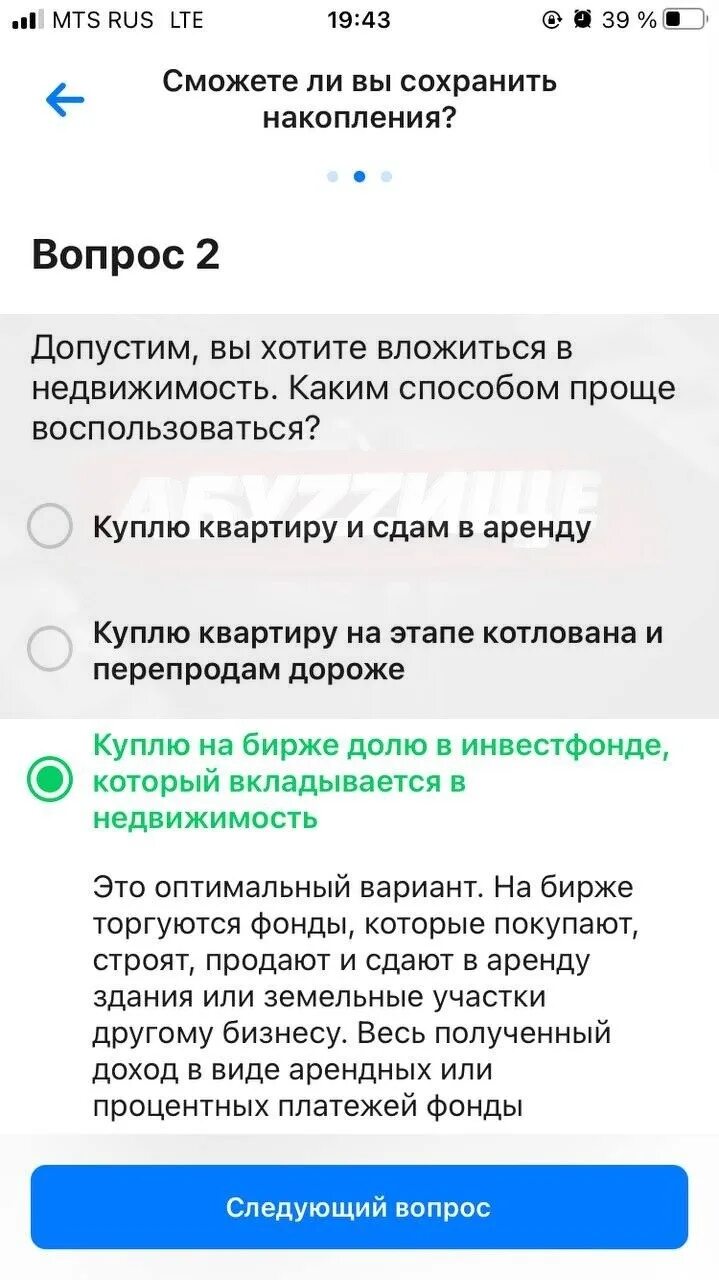Go back with the blue arrow

coord(65,100)
